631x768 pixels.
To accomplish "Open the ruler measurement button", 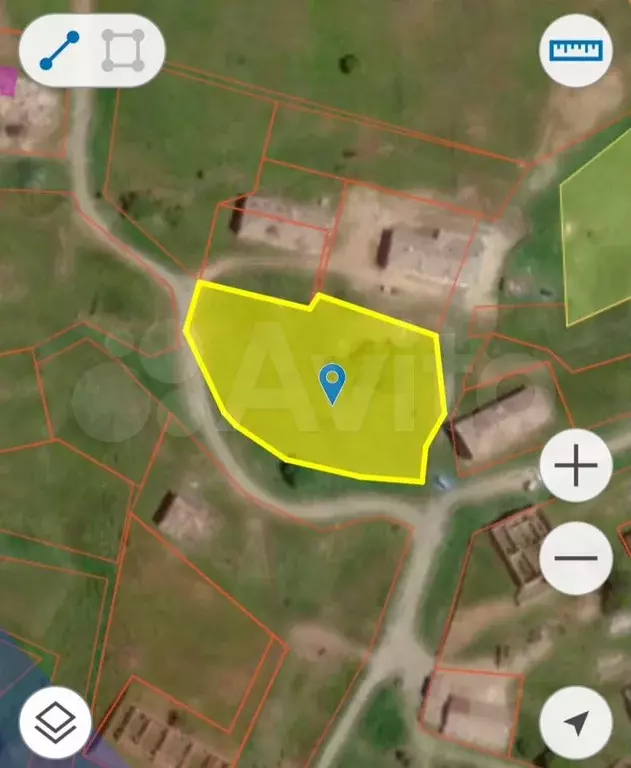I will (576, 50).
